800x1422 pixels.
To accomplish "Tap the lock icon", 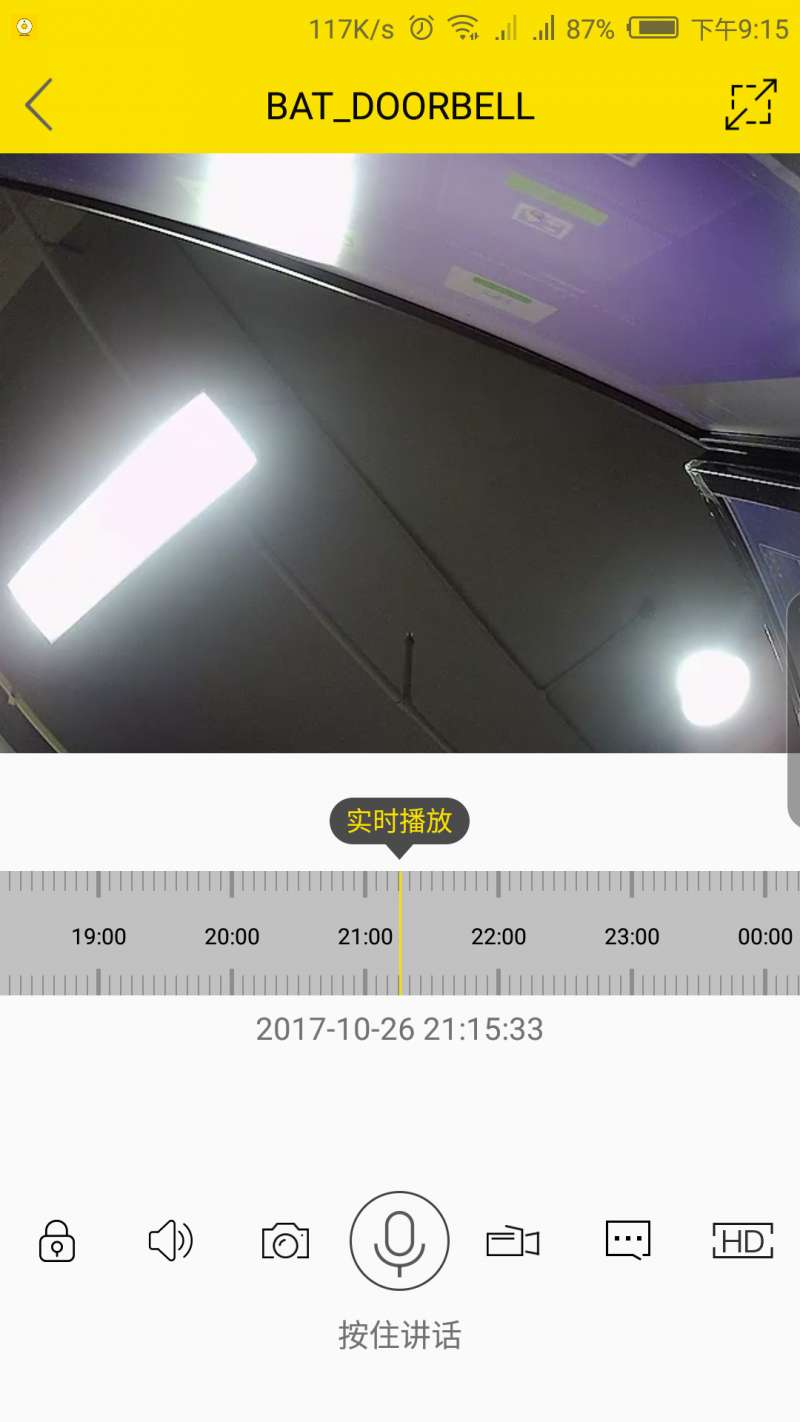I will [57, 1241].
